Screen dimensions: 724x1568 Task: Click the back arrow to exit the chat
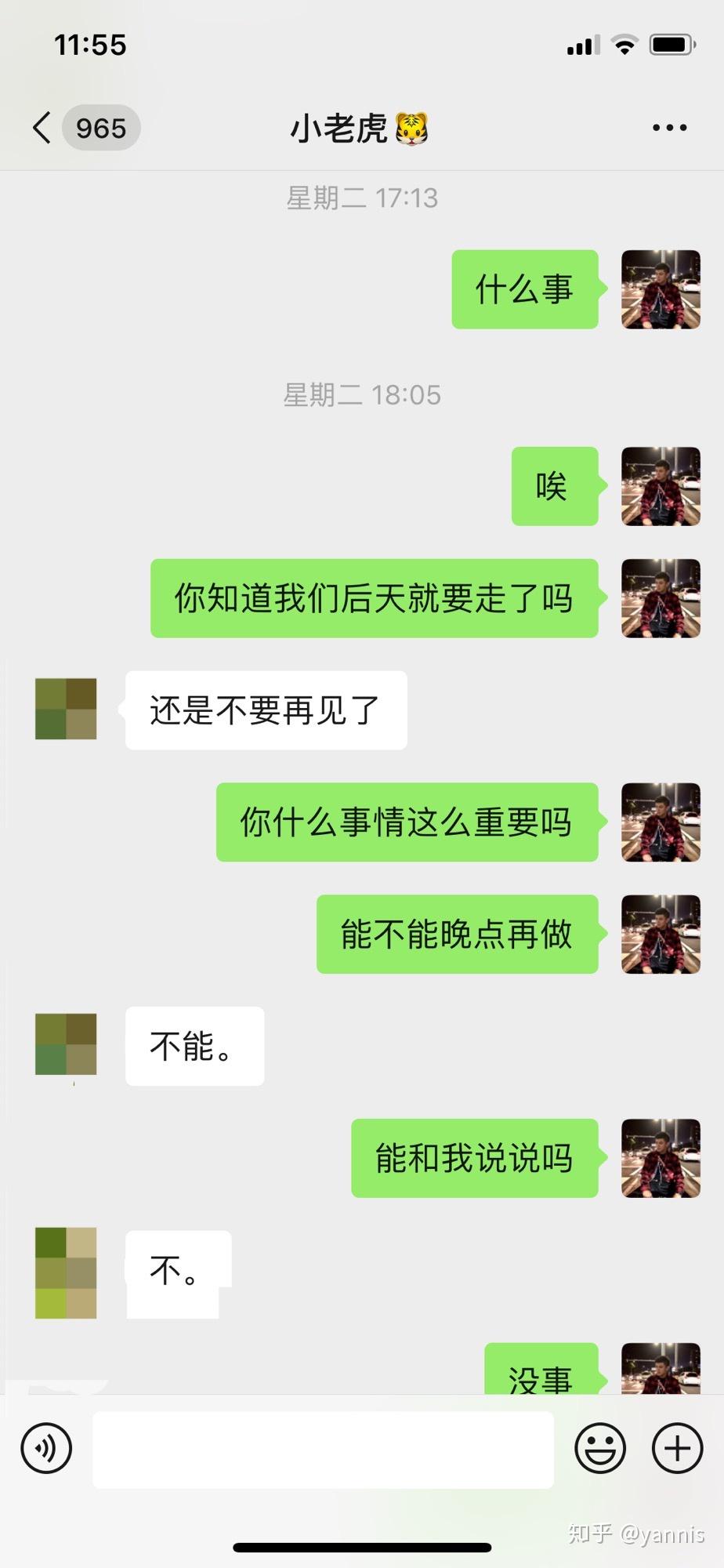coord(41,127)
